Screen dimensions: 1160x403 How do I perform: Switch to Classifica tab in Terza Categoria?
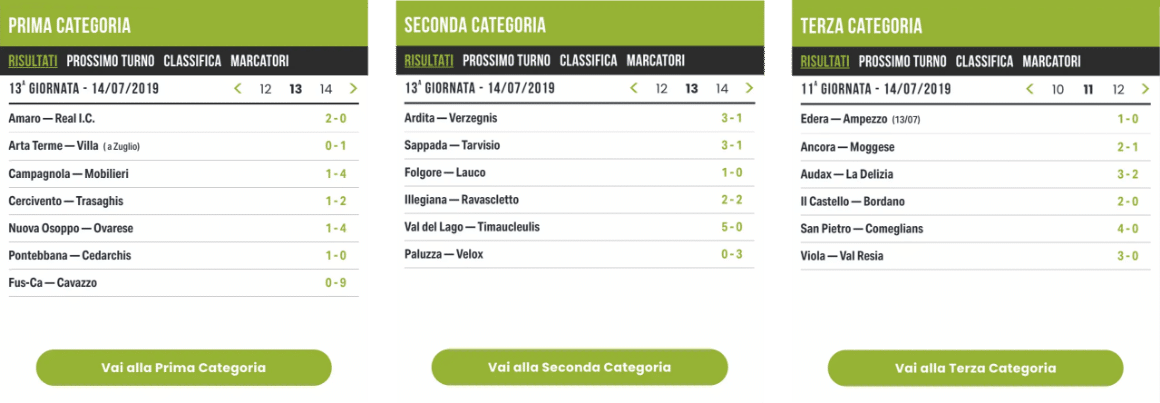tap(984, 60)
